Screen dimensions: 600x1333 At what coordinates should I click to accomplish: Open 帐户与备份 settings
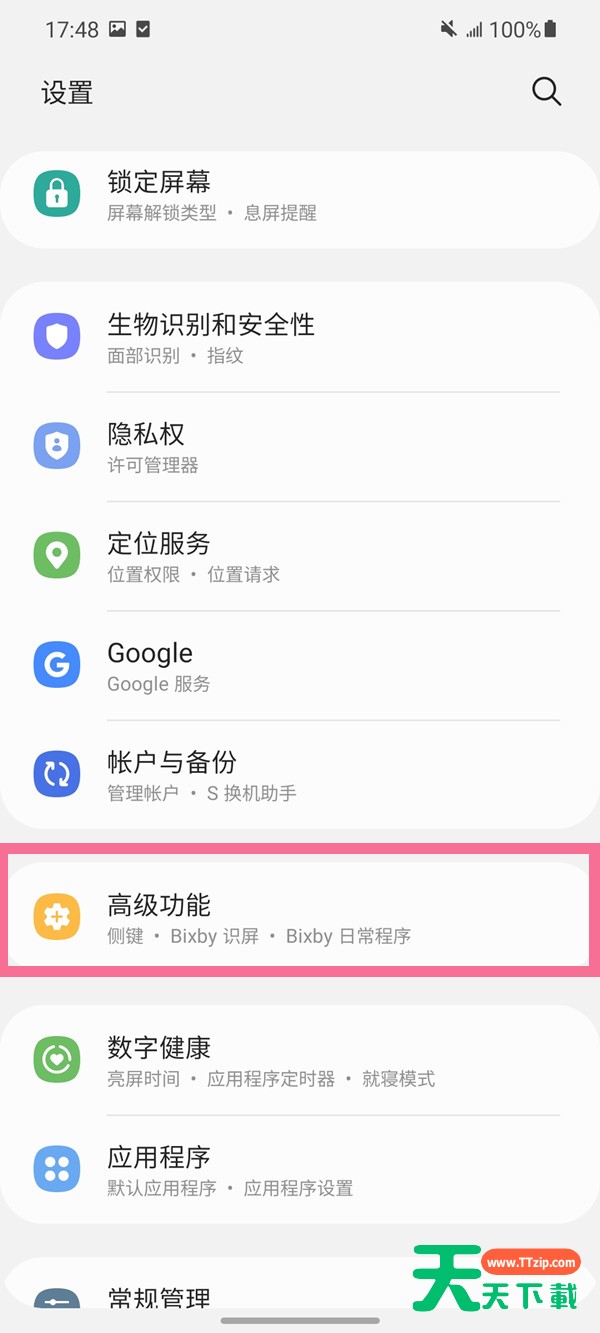click(x=300, y=775)
